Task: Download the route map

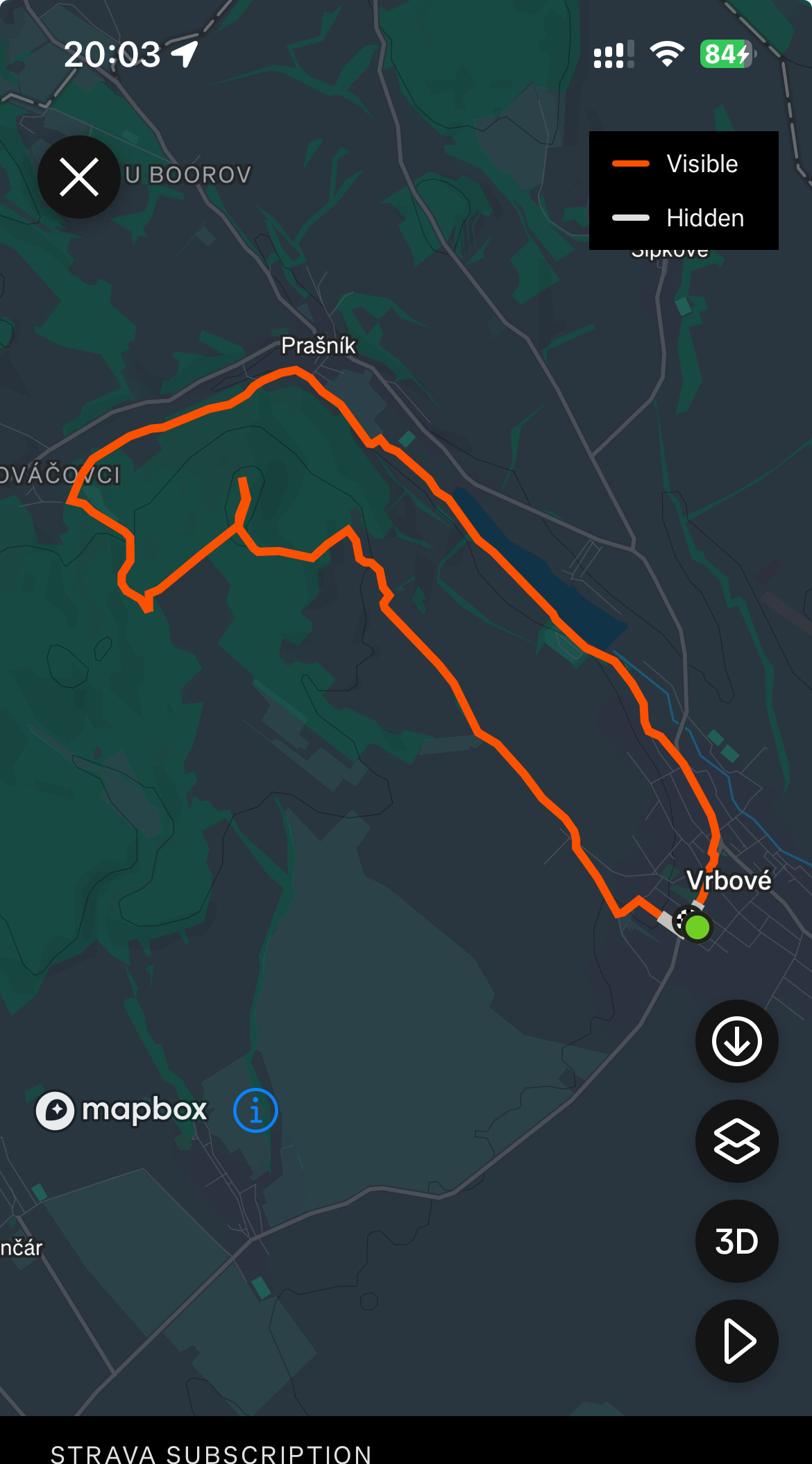Action: pos(736,1041)
